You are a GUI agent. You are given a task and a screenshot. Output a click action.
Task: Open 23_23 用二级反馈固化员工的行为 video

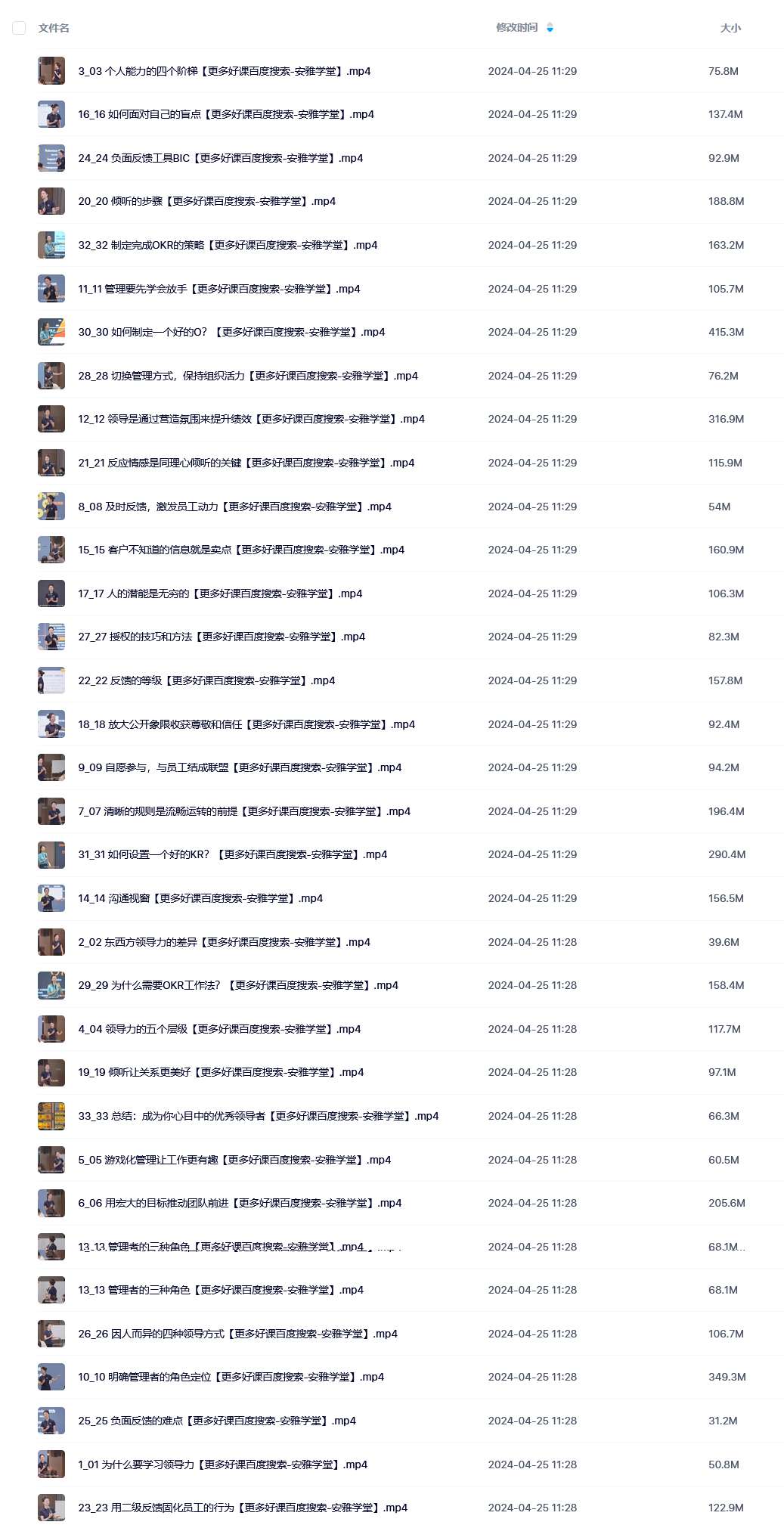(243, 1508)
